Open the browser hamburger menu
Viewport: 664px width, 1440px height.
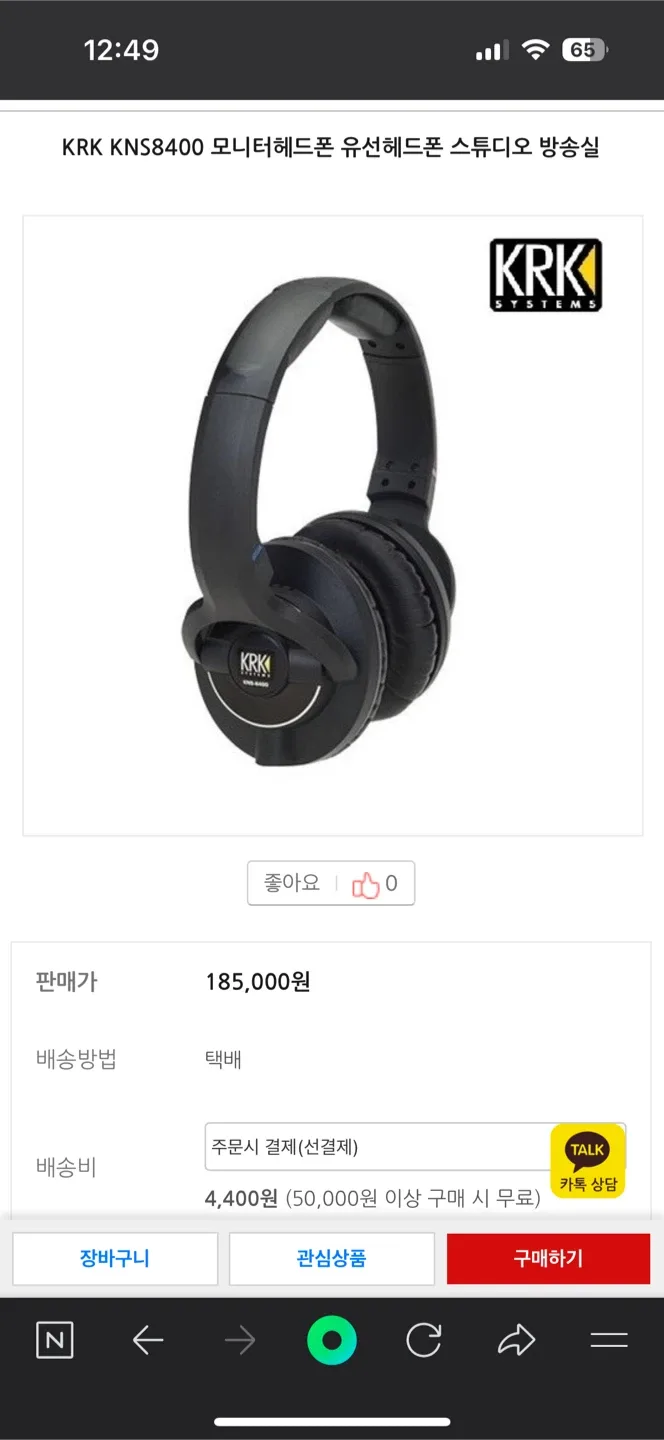click(608, 1341)
